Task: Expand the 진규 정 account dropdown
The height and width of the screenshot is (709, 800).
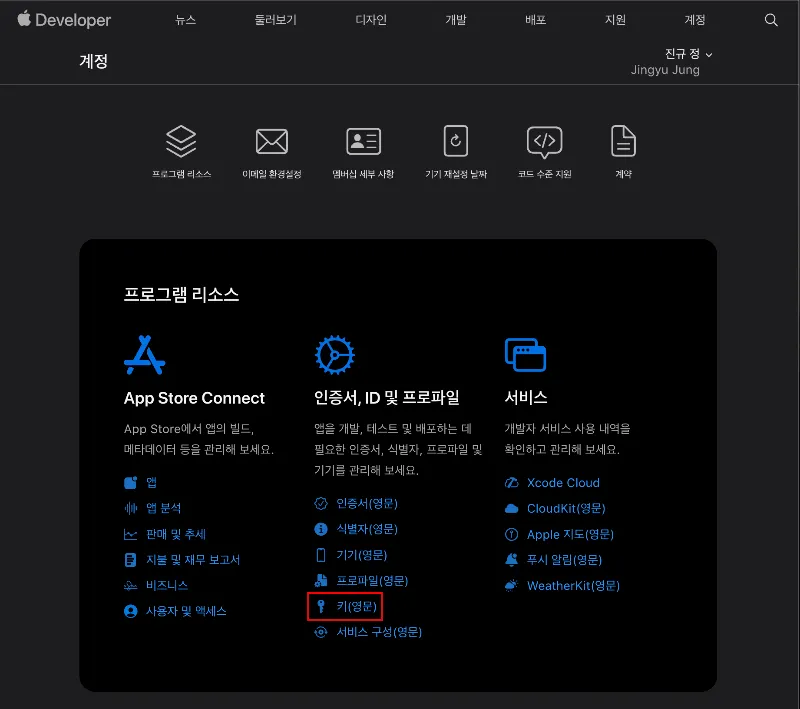Action: click(x=688, y=54)
